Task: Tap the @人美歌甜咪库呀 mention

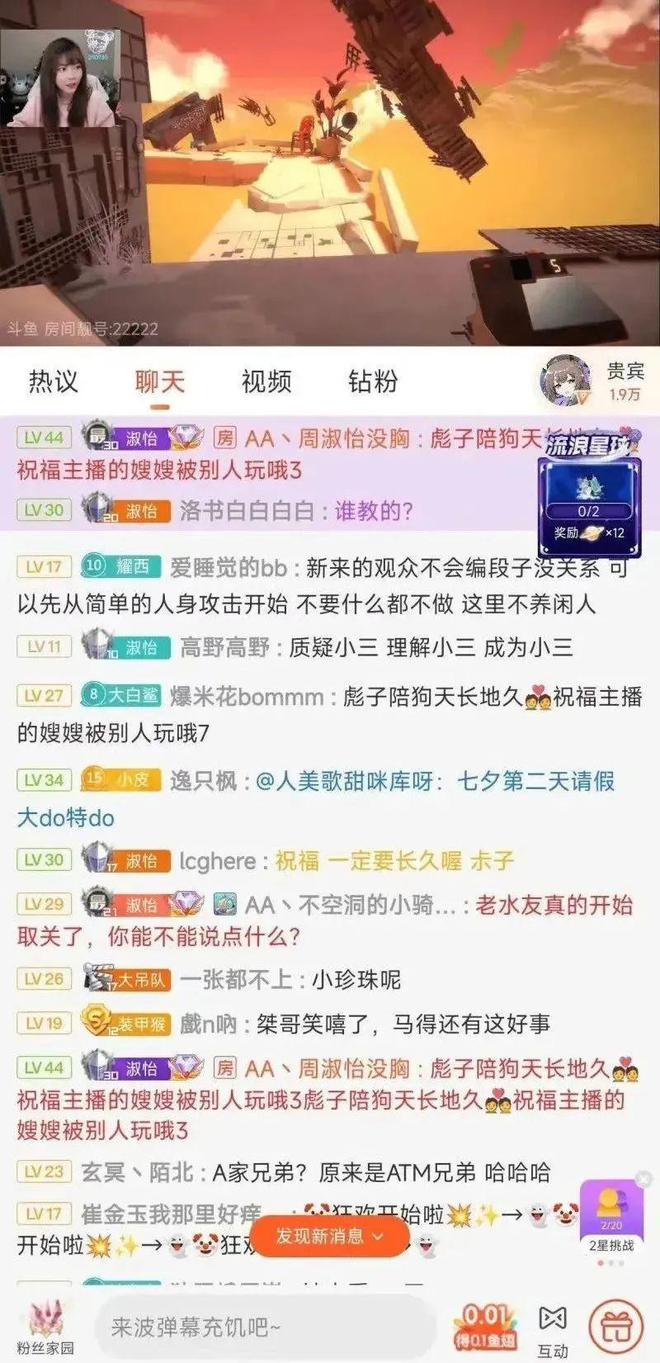Action: 347,780
